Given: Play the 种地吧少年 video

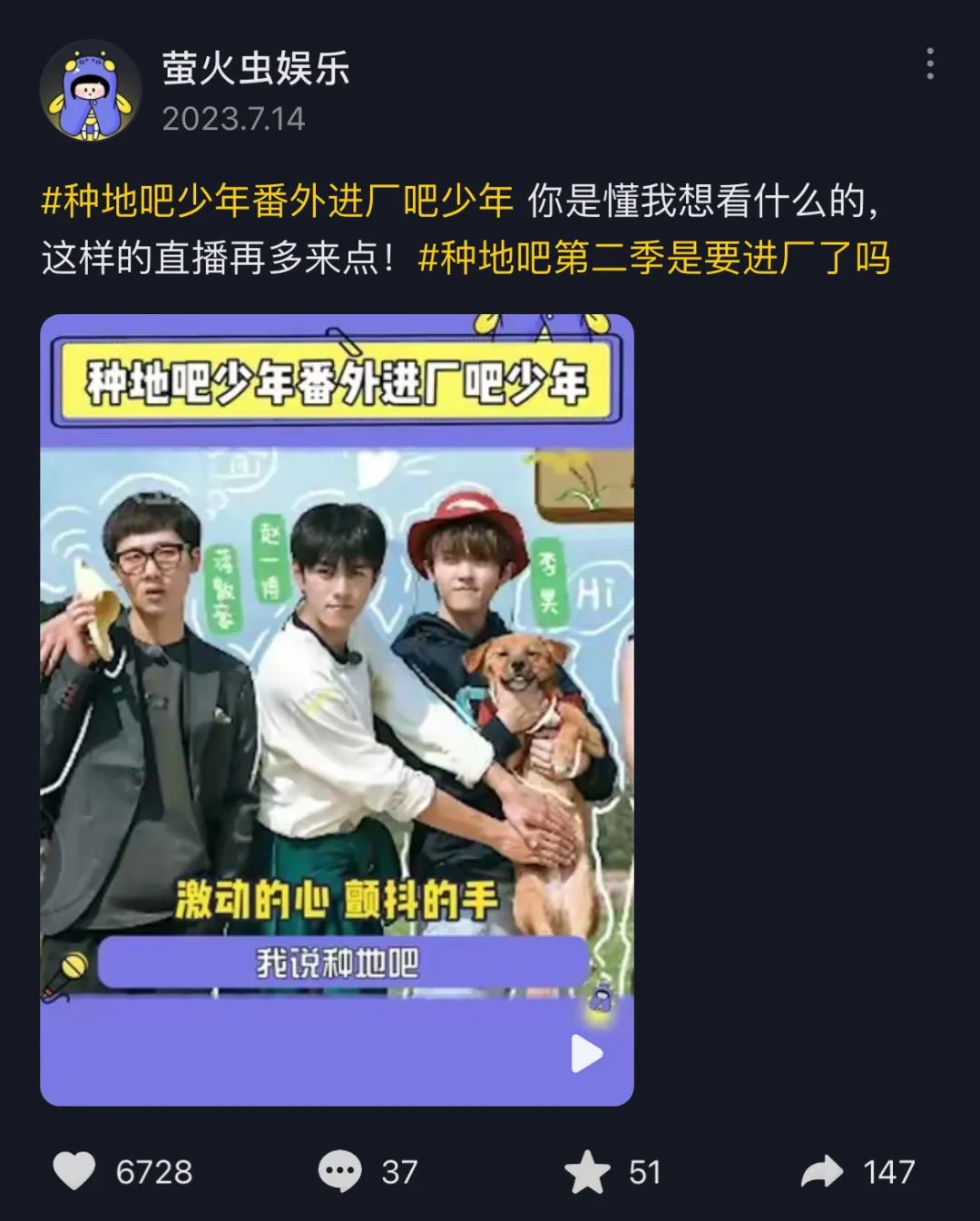Looking at the screenshot, I should [586, 1054].
